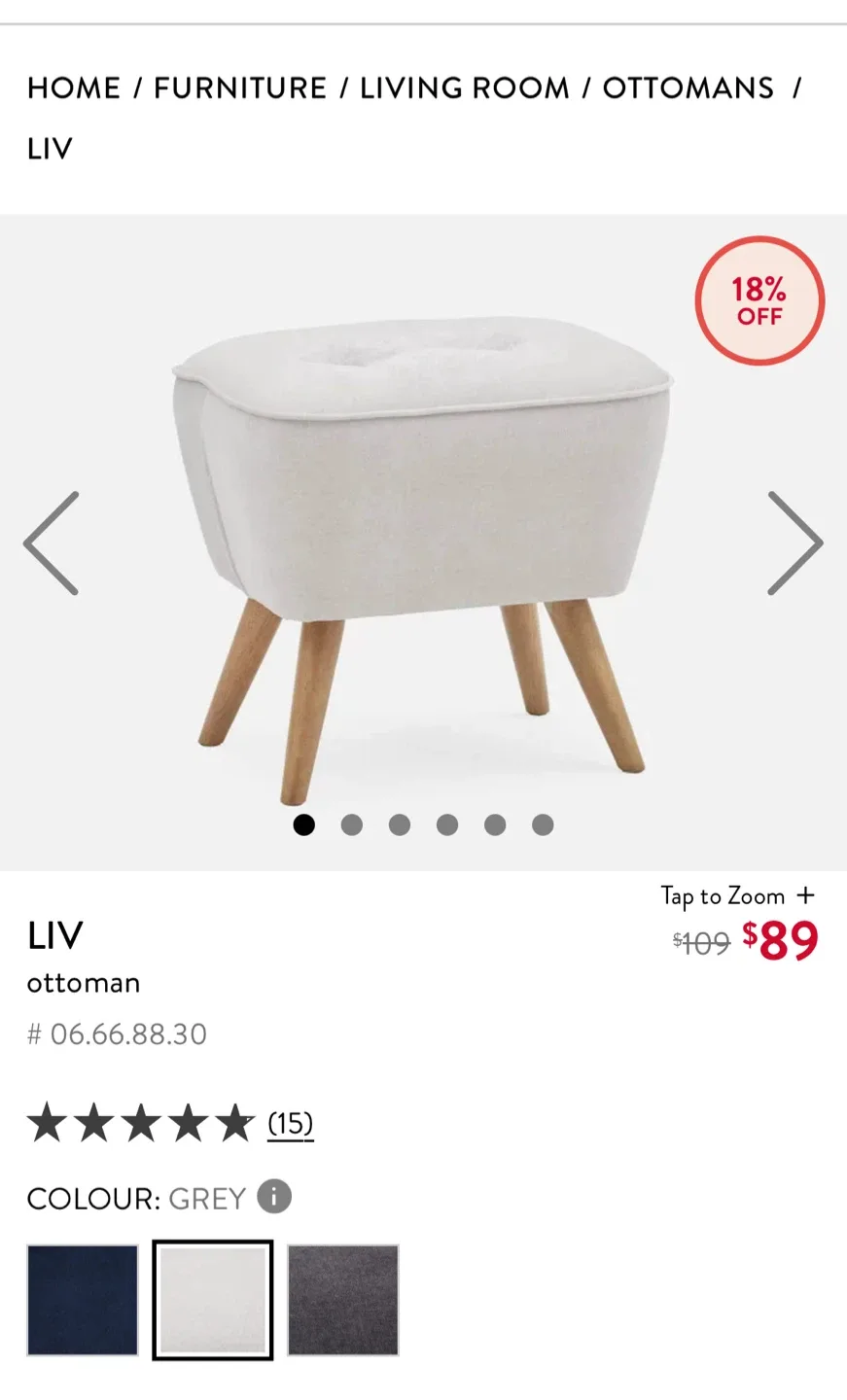Go to the LIVING ROOM breadcrumb
Viewport: 847px width, 1400px height.
(464, 88)
